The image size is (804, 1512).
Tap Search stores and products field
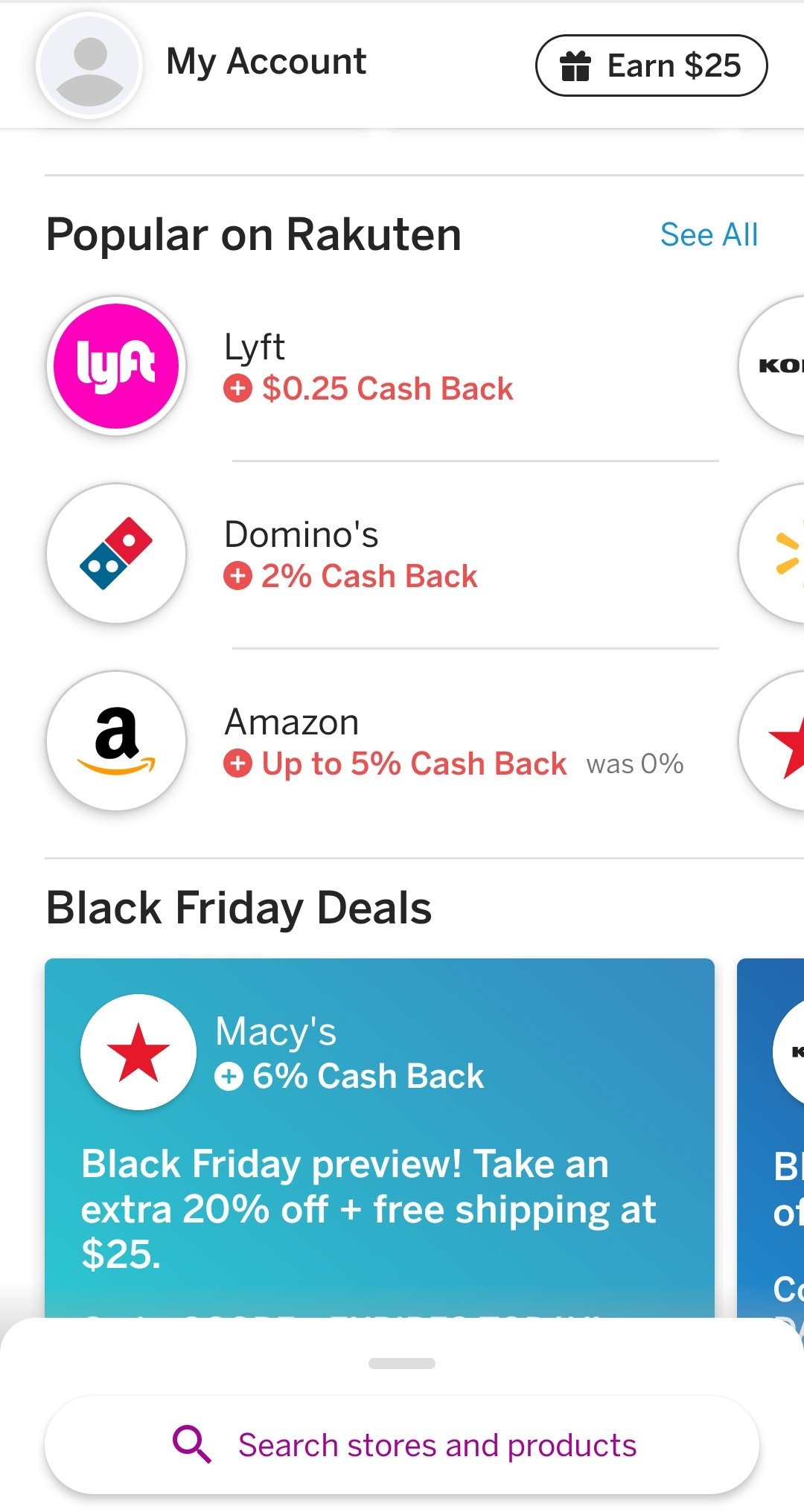402,1445
